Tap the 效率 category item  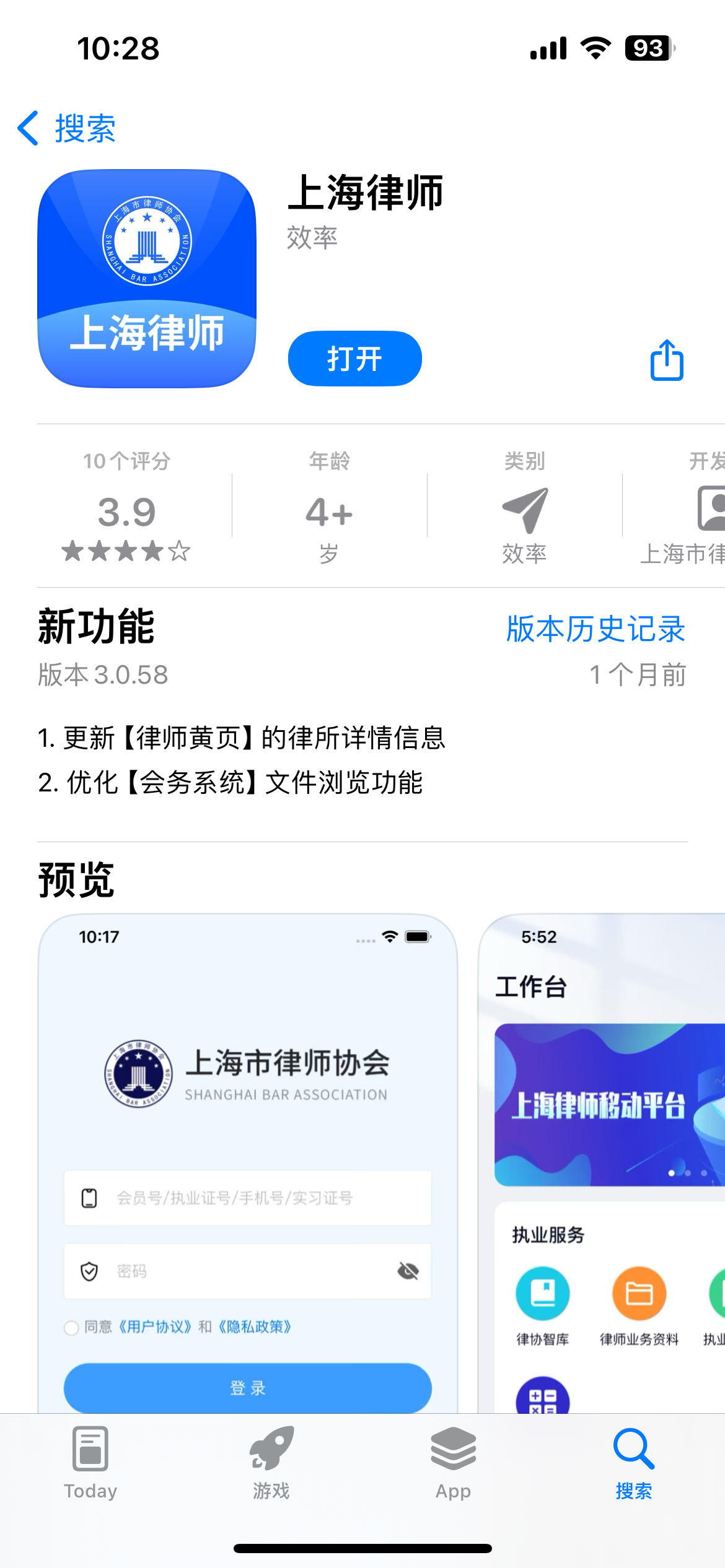(524, 506)
